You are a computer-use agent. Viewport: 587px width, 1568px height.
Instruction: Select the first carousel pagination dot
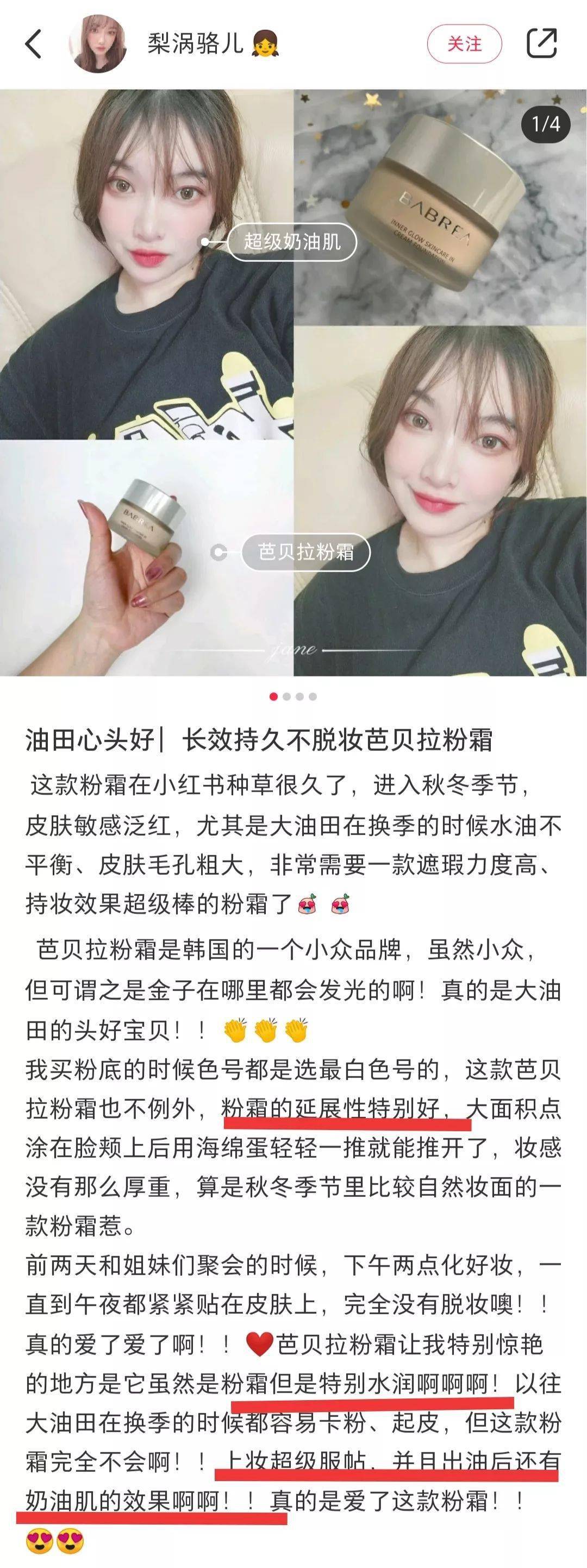273,697
